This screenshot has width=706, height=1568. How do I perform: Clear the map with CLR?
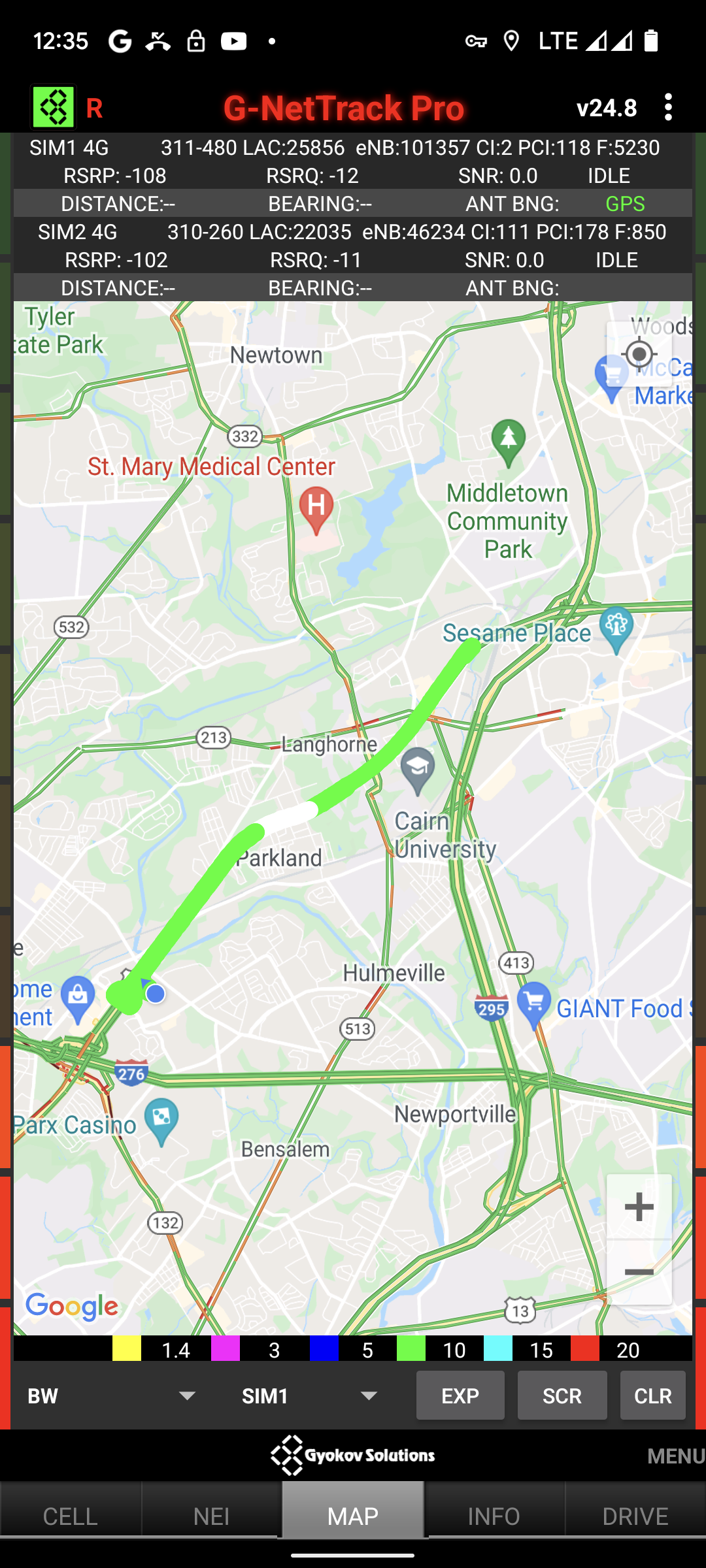[x=652, y=1396]
